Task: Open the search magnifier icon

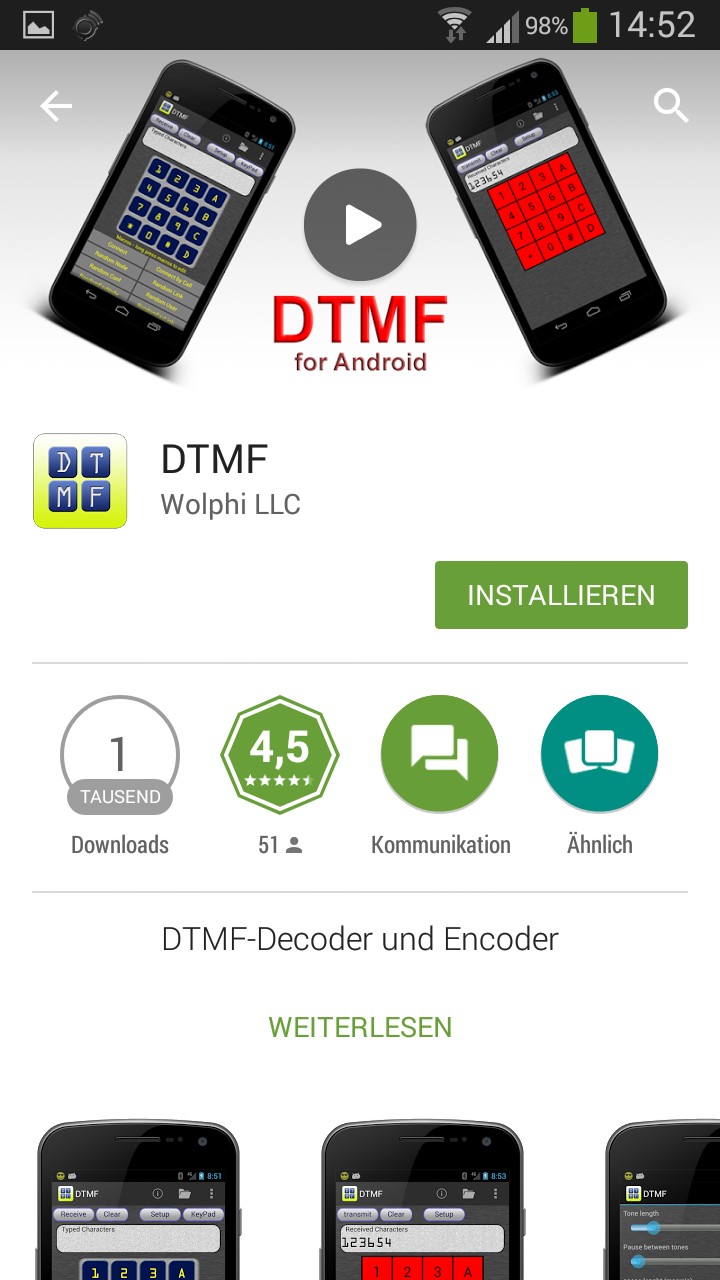Action: click(671, 105)
